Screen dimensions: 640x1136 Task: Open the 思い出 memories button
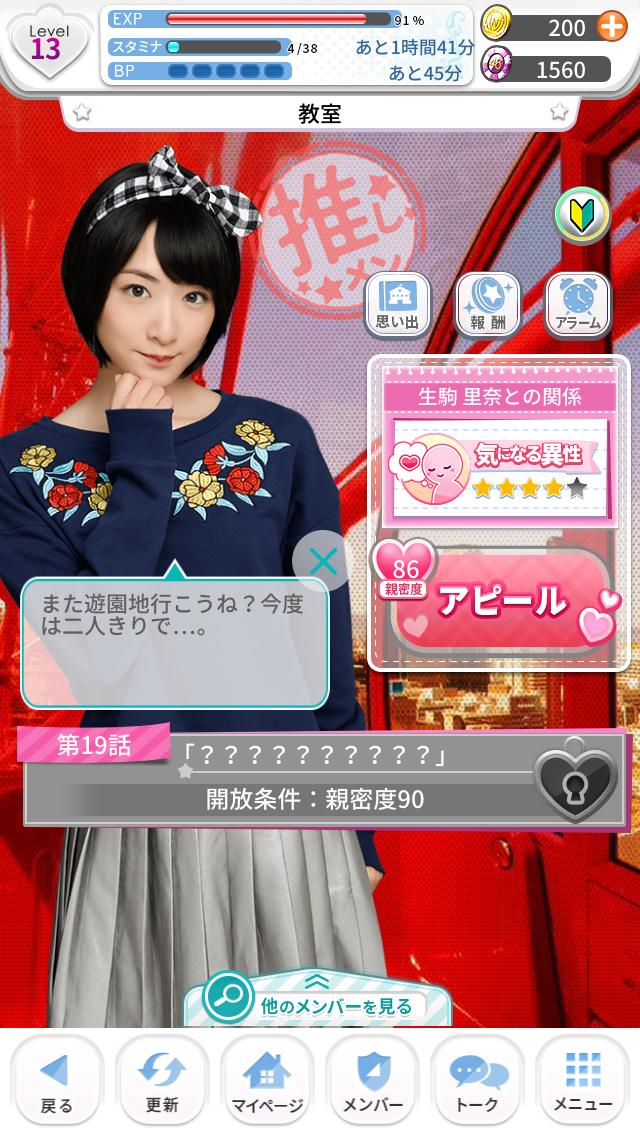[x=397, y=304]
